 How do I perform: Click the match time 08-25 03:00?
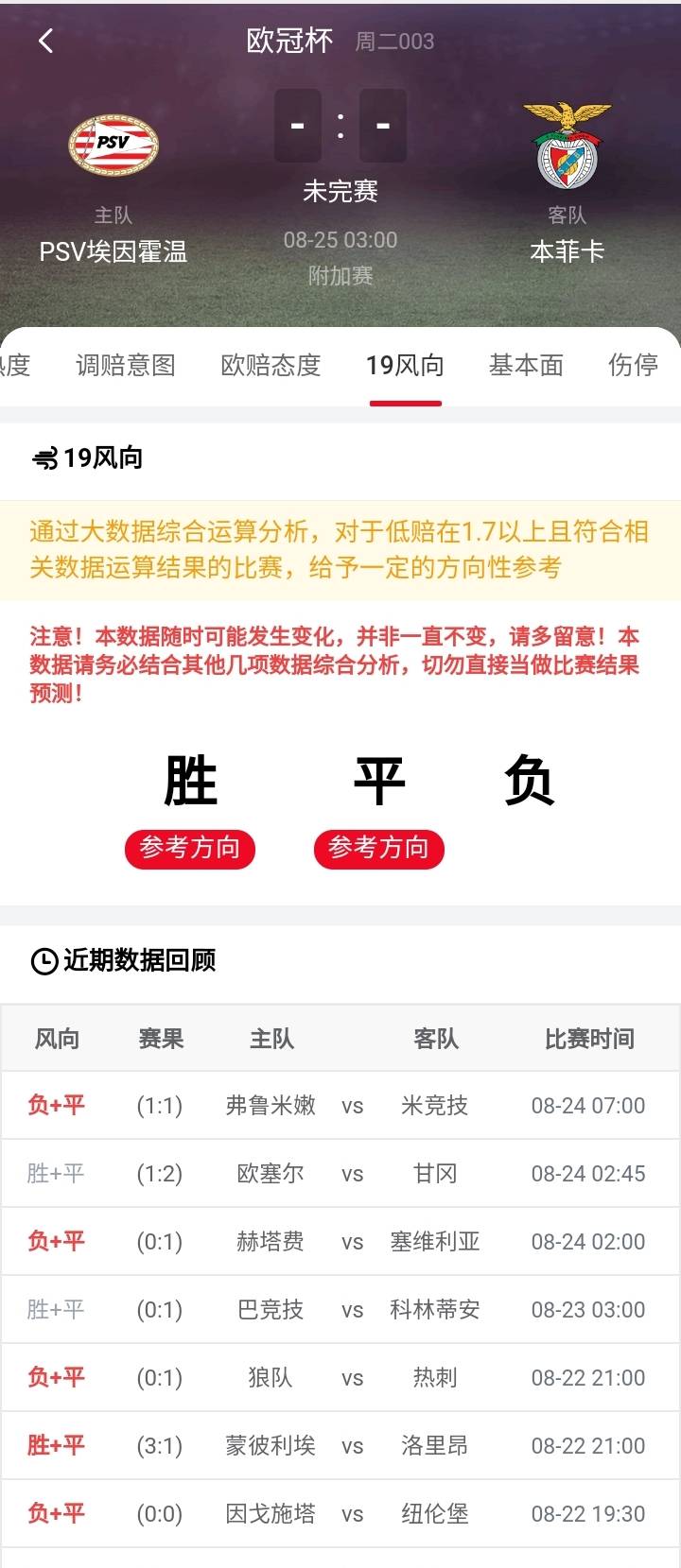point(340,240)
